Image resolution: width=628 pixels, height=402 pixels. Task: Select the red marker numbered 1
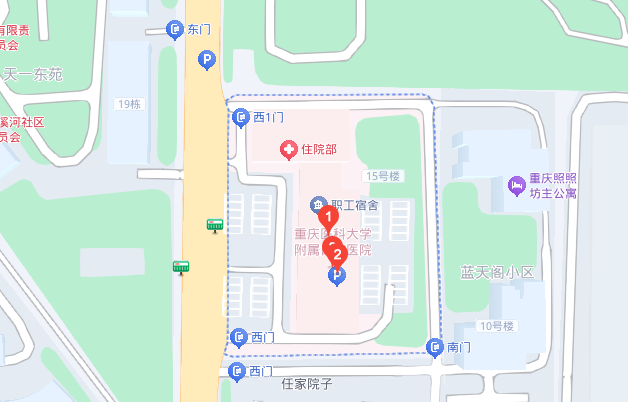pyautogui.click(x=326, y=213)
